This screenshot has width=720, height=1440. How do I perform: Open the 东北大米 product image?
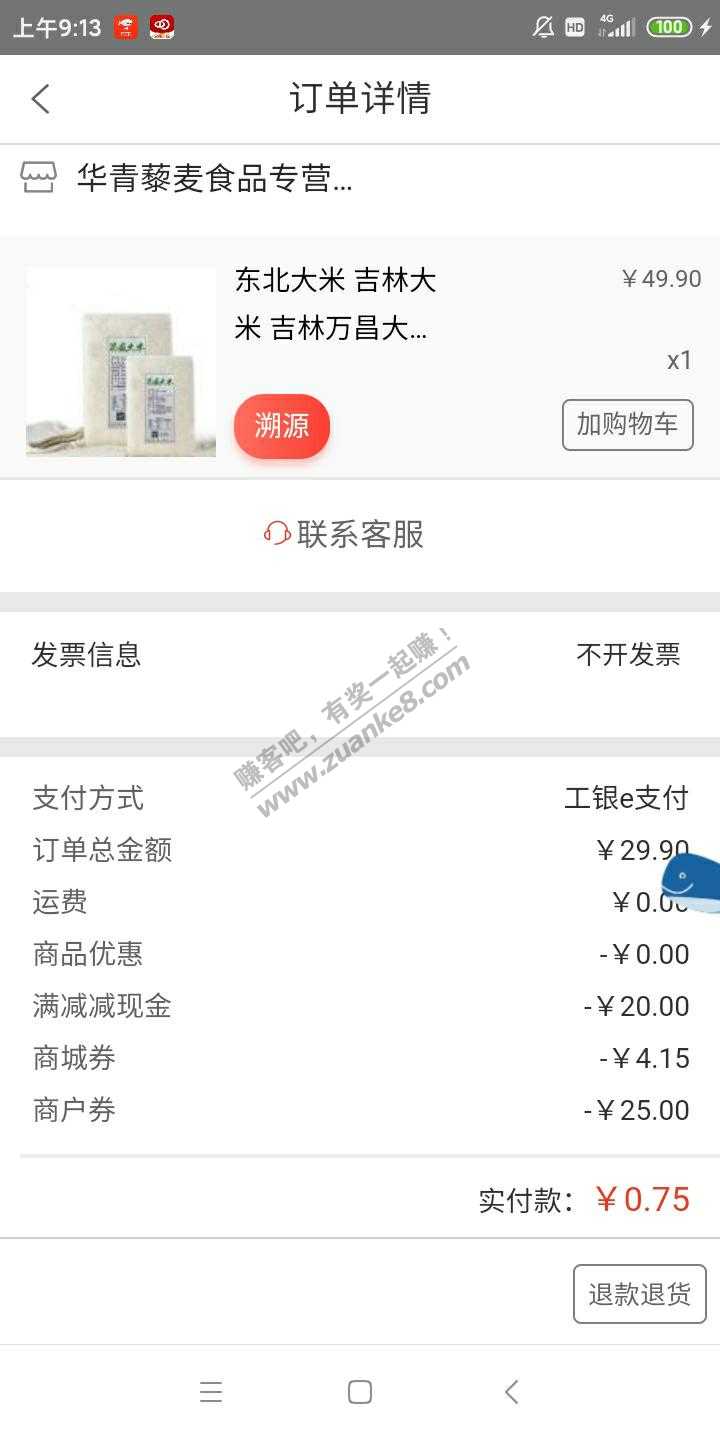121,362
